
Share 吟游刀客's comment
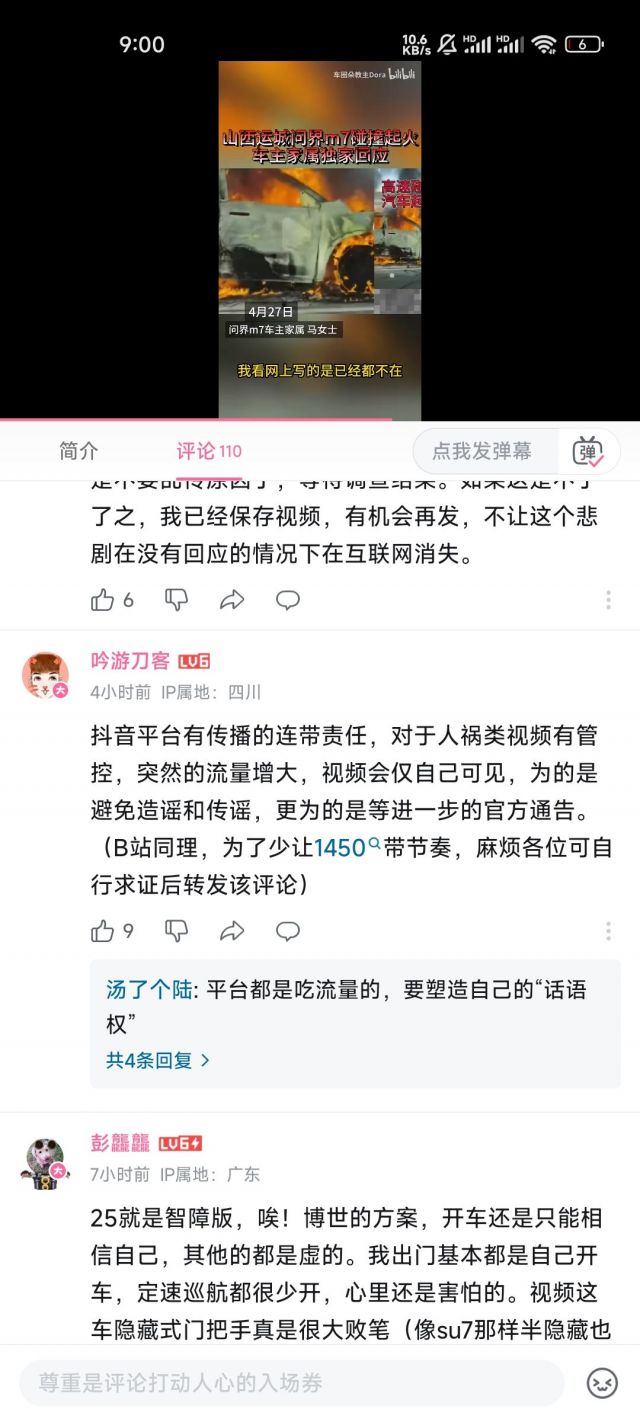232,931
